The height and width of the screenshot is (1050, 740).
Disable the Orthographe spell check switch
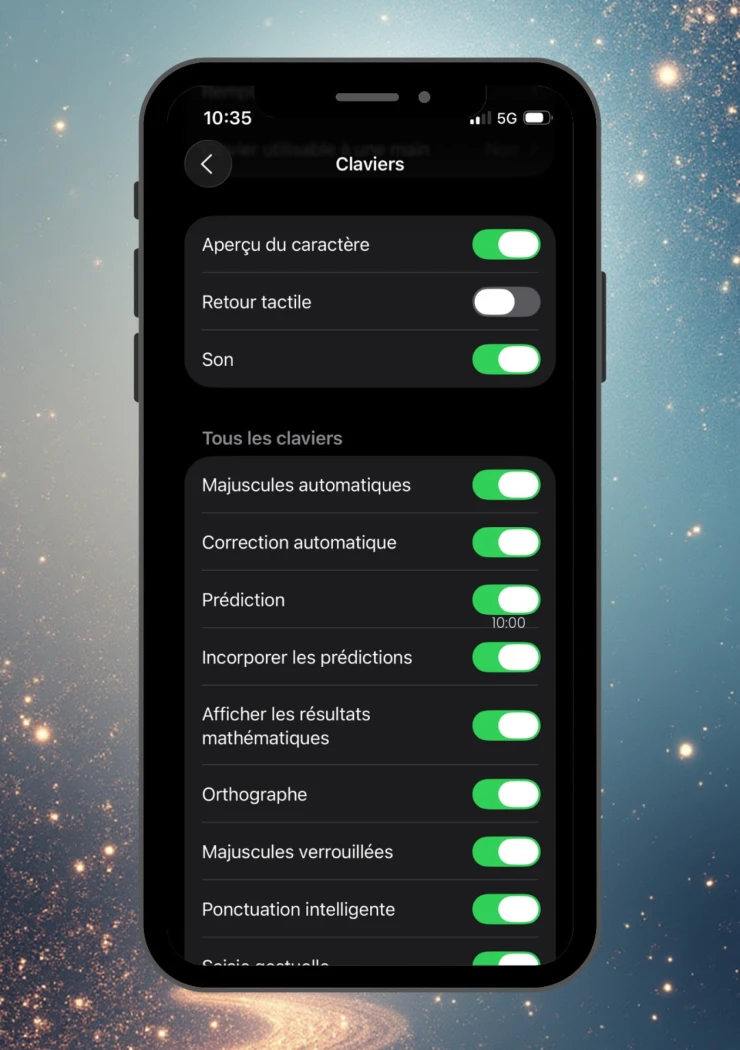pos(506,795)
